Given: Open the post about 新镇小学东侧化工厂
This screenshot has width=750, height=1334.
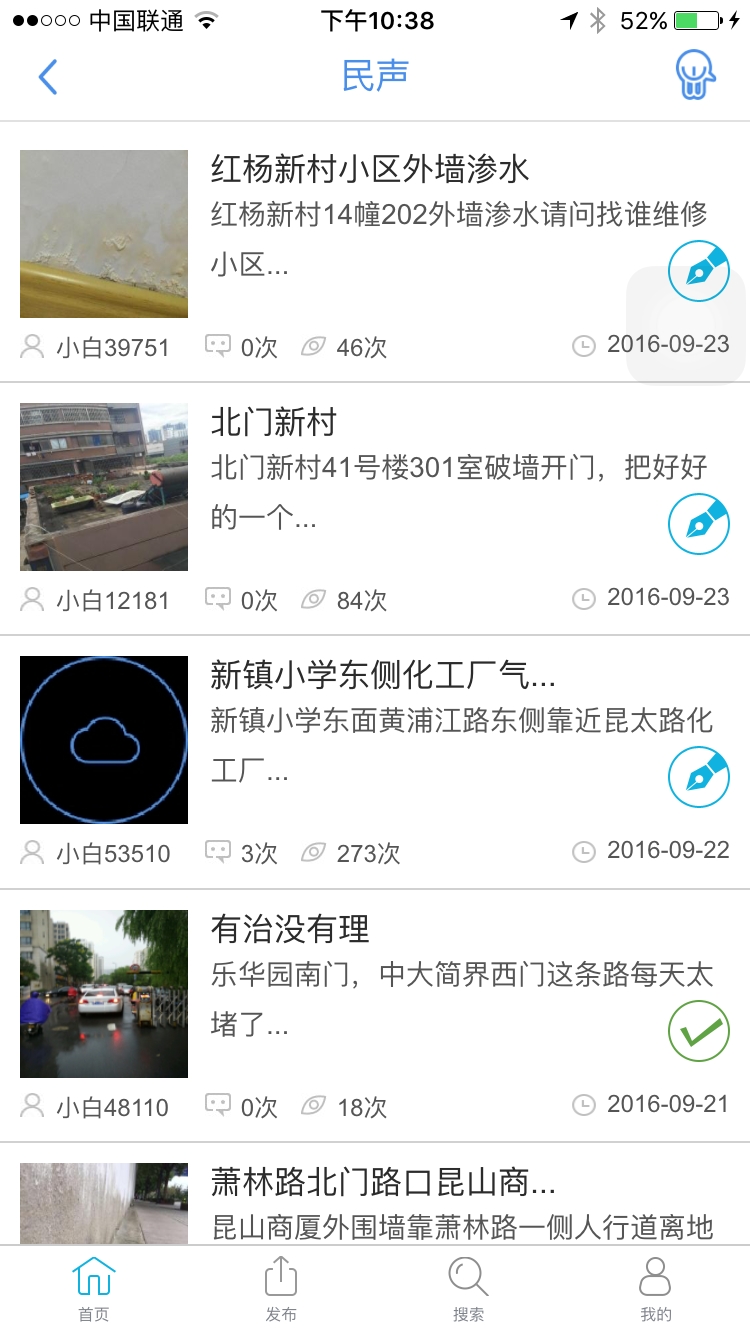Looking at the screenshot, I should (382, 676).
